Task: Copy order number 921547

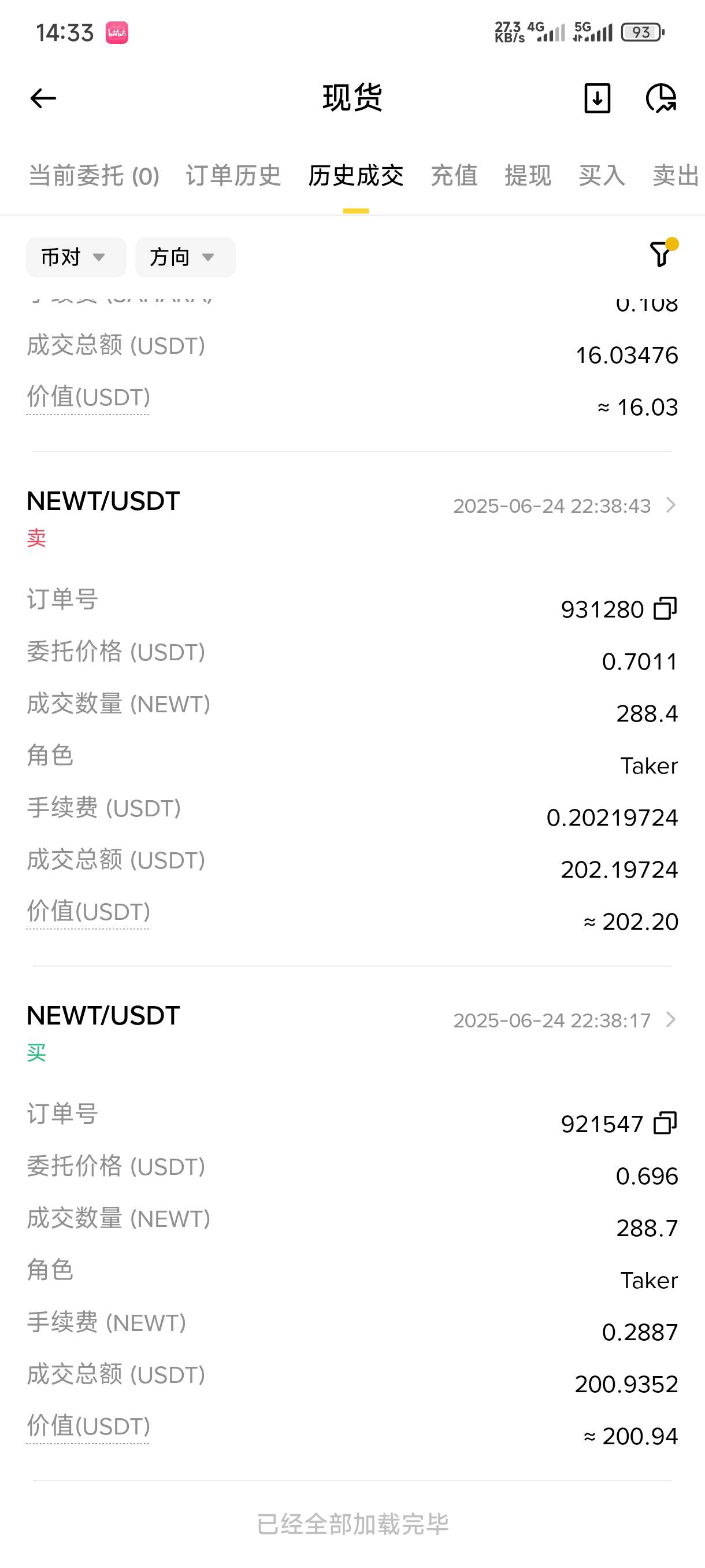Action: (665, 1123)
